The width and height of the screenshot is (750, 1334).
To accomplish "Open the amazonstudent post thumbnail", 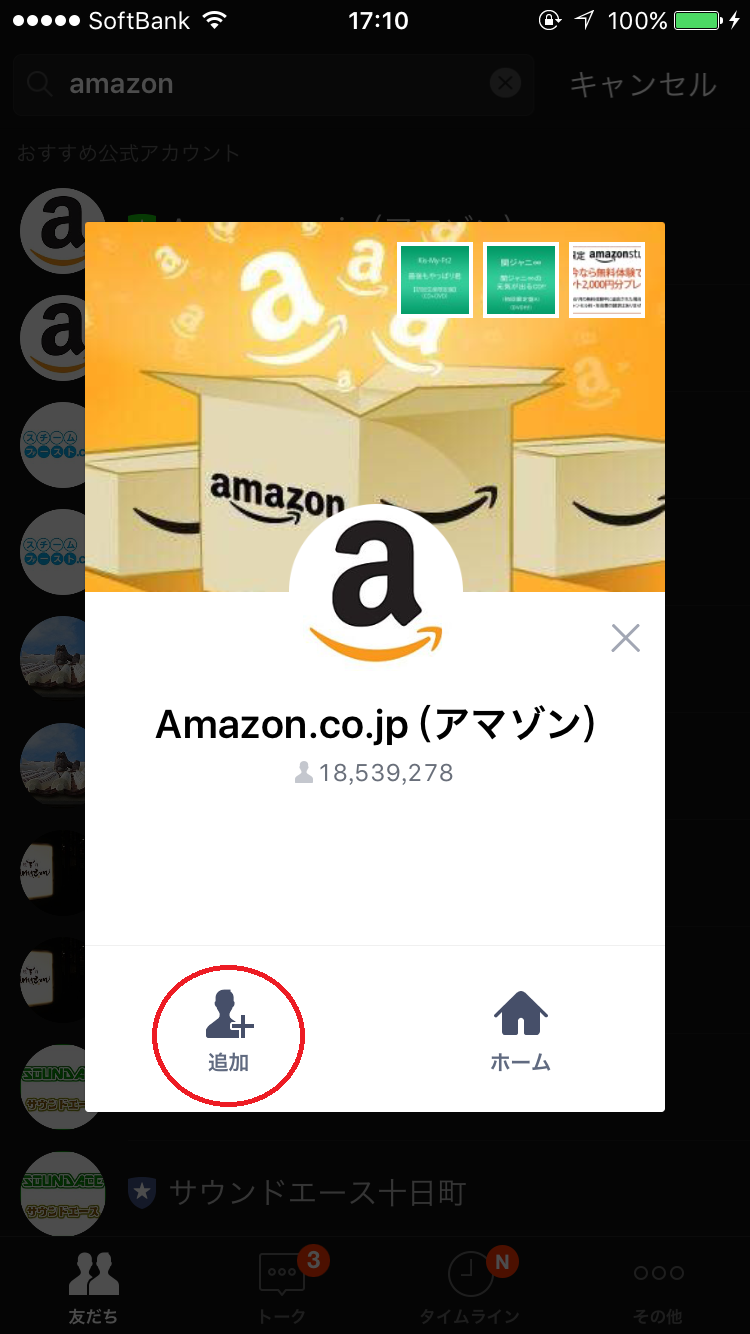I will [x=607, y=280].
